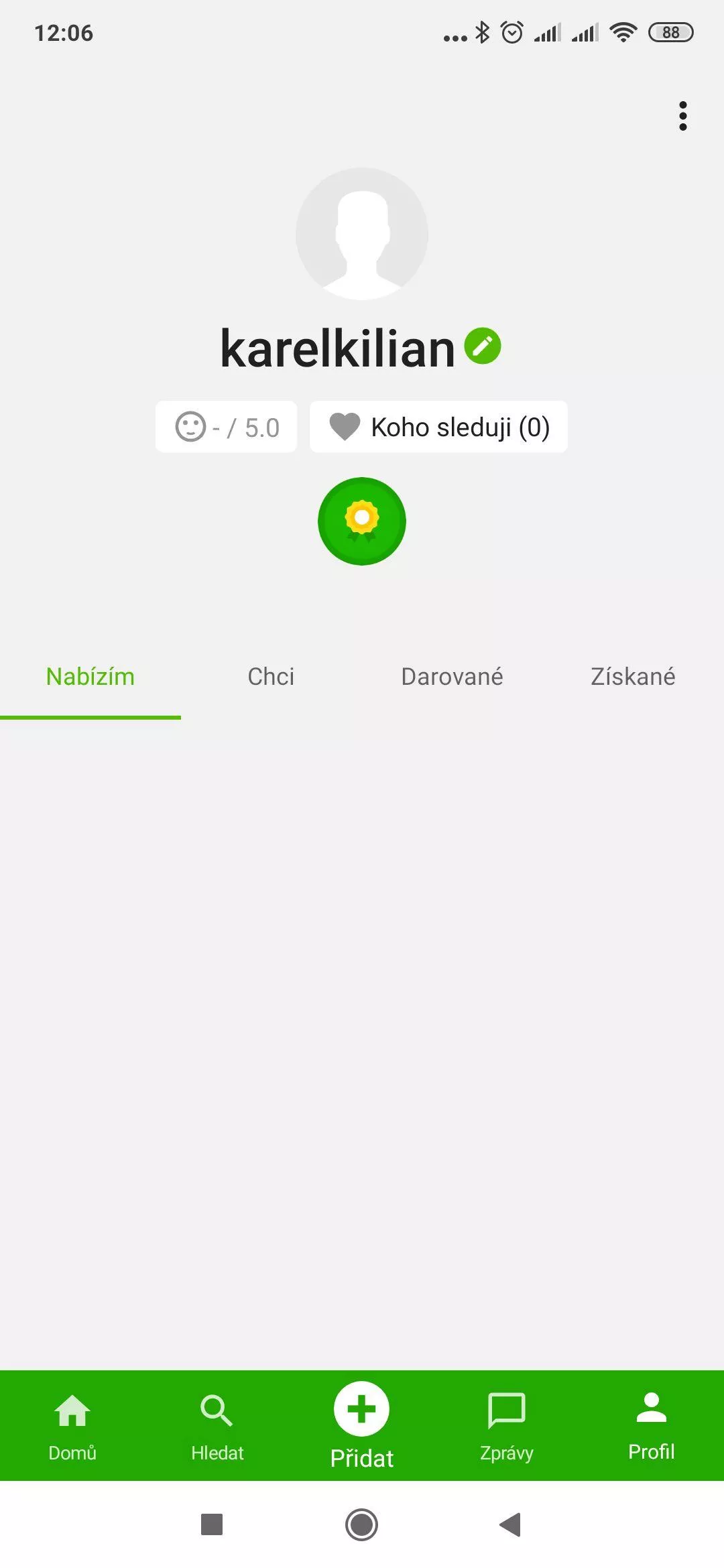Open the three-dot overflow menu

point(682,116)
